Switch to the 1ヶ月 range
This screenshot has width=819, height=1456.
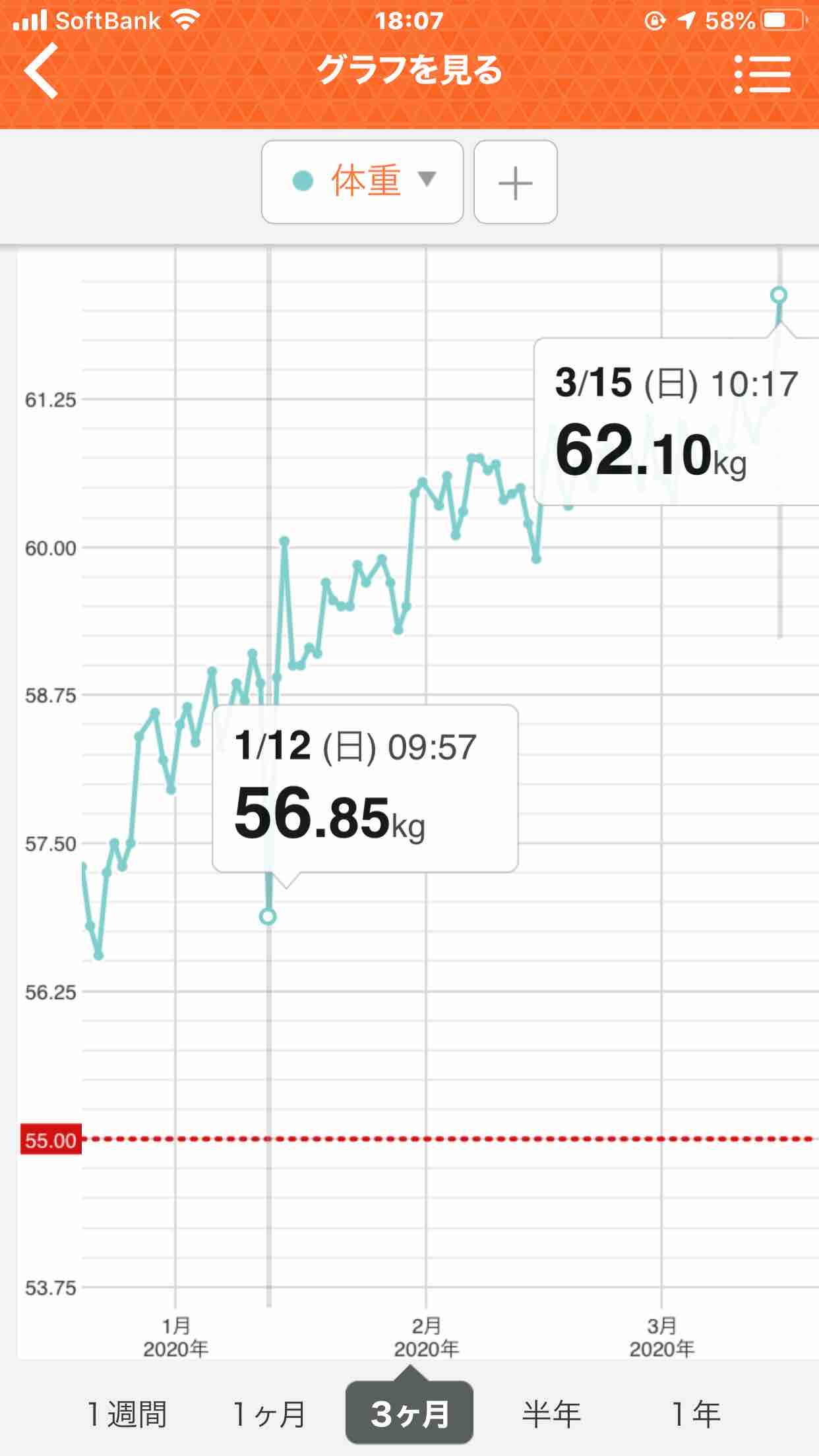[270, 1413]
